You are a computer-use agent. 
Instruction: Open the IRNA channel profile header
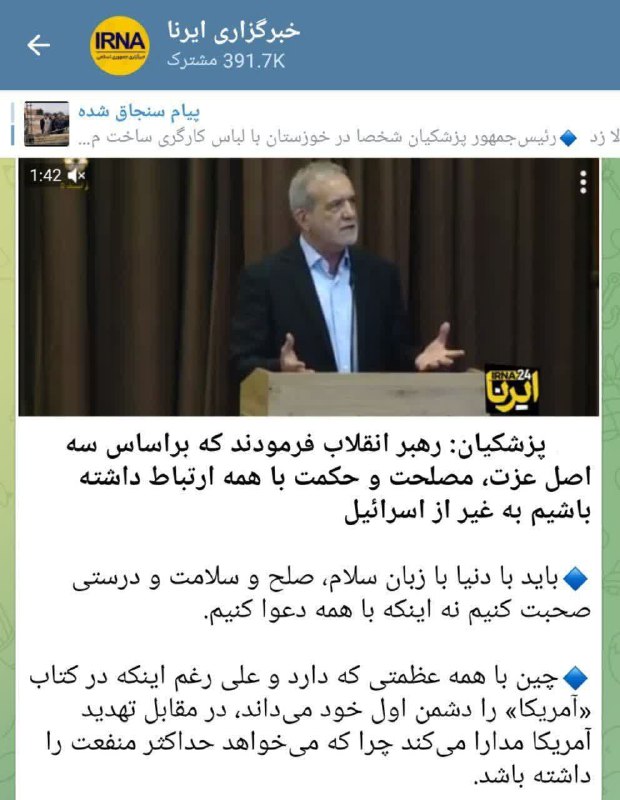point(230,45)
